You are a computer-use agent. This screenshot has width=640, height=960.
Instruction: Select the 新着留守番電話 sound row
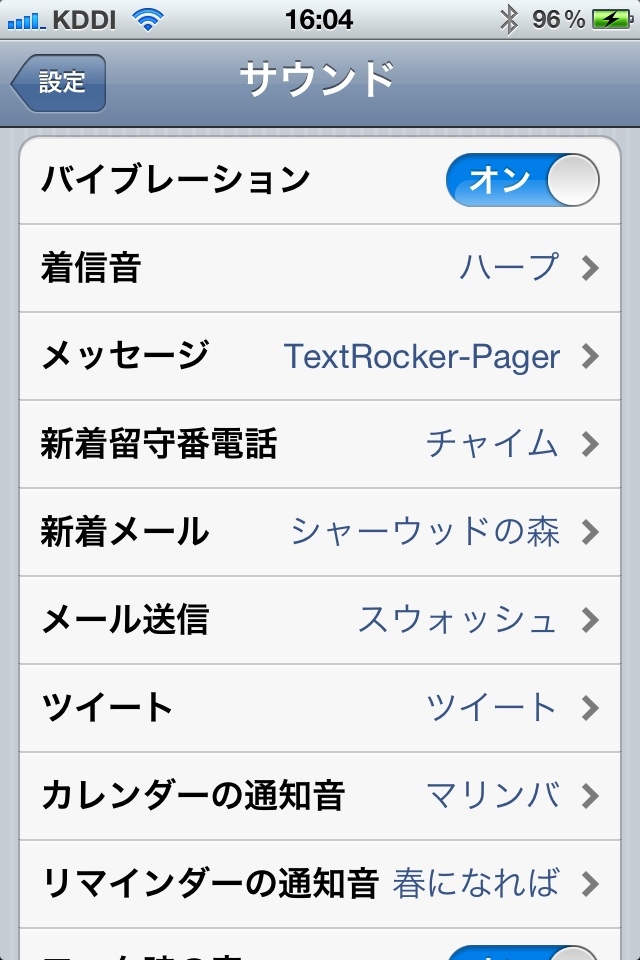pyautogui.click(x=320, y=444)
